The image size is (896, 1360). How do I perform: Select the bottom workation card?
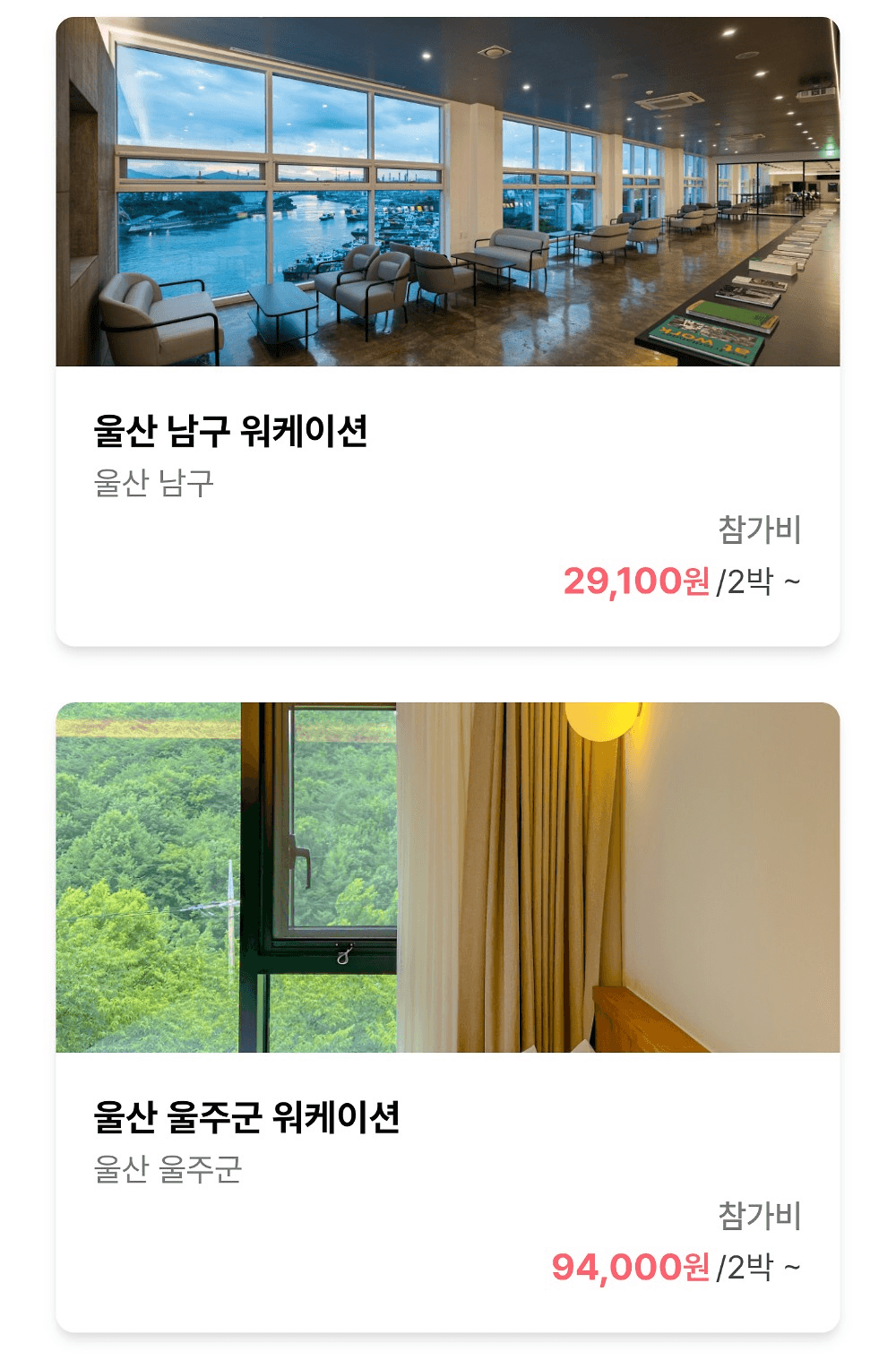tap(448, 1012)
